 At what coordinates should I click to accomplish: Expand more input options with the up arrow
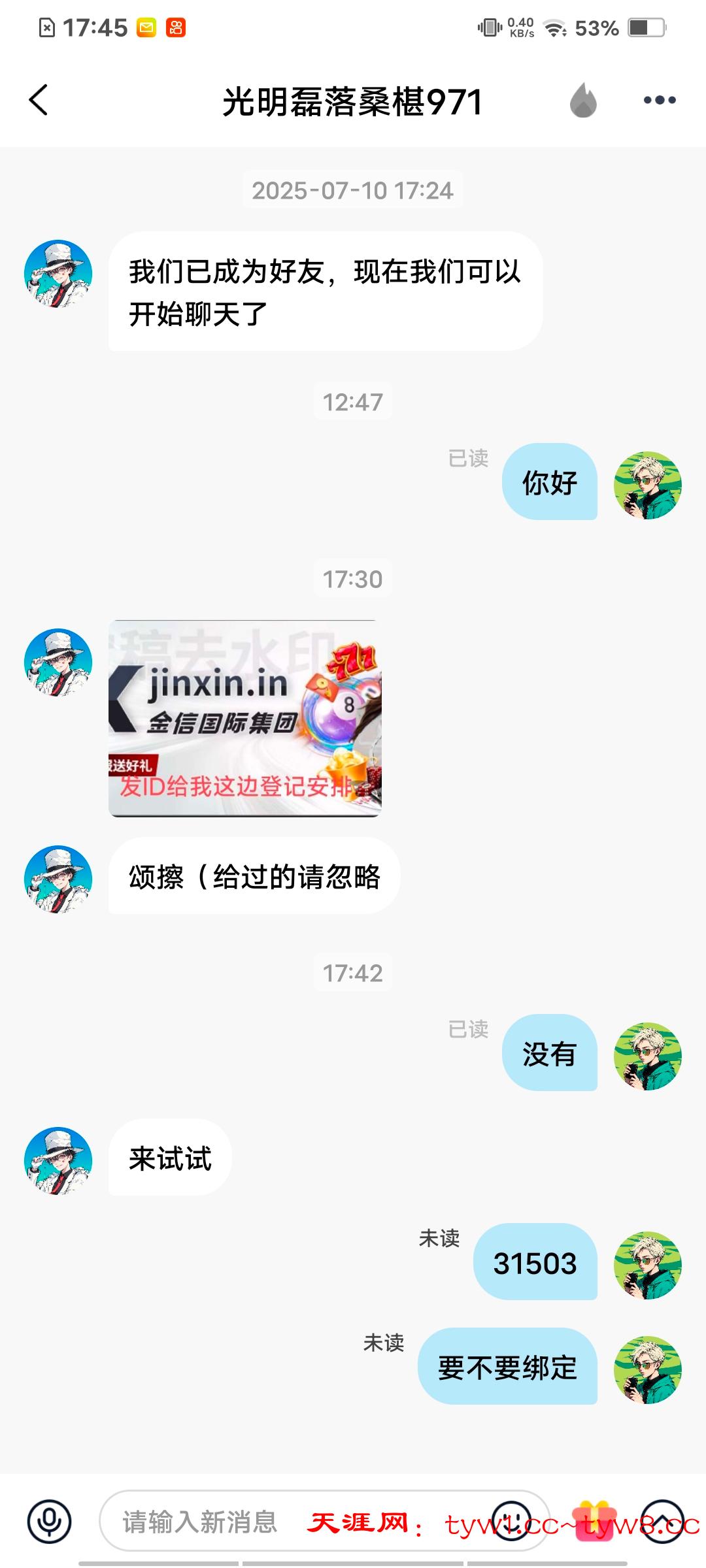(662, 1521)
